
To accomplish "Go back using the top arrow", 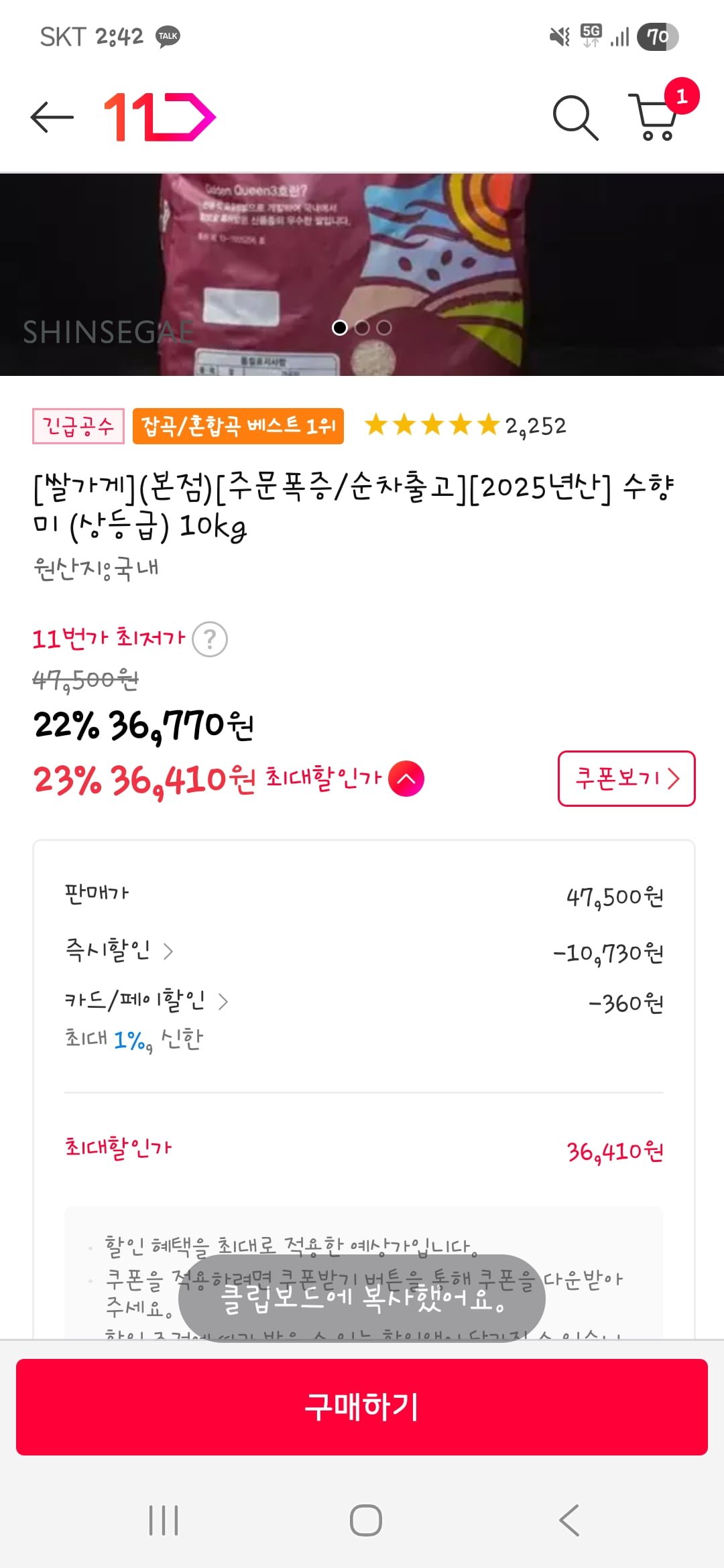I will pyautogui.click(x=52, y=117).
